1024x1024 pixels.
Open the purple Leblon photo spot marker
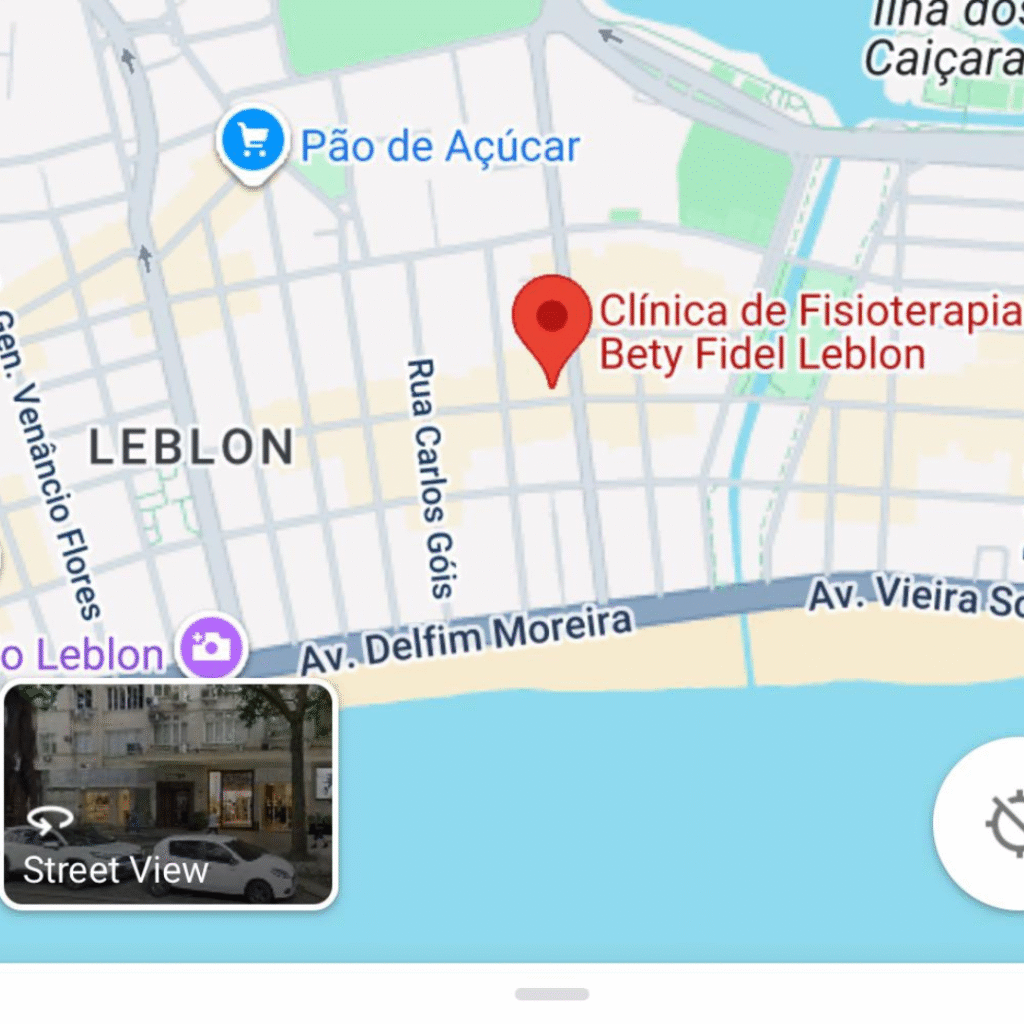[x=211, y=646]
